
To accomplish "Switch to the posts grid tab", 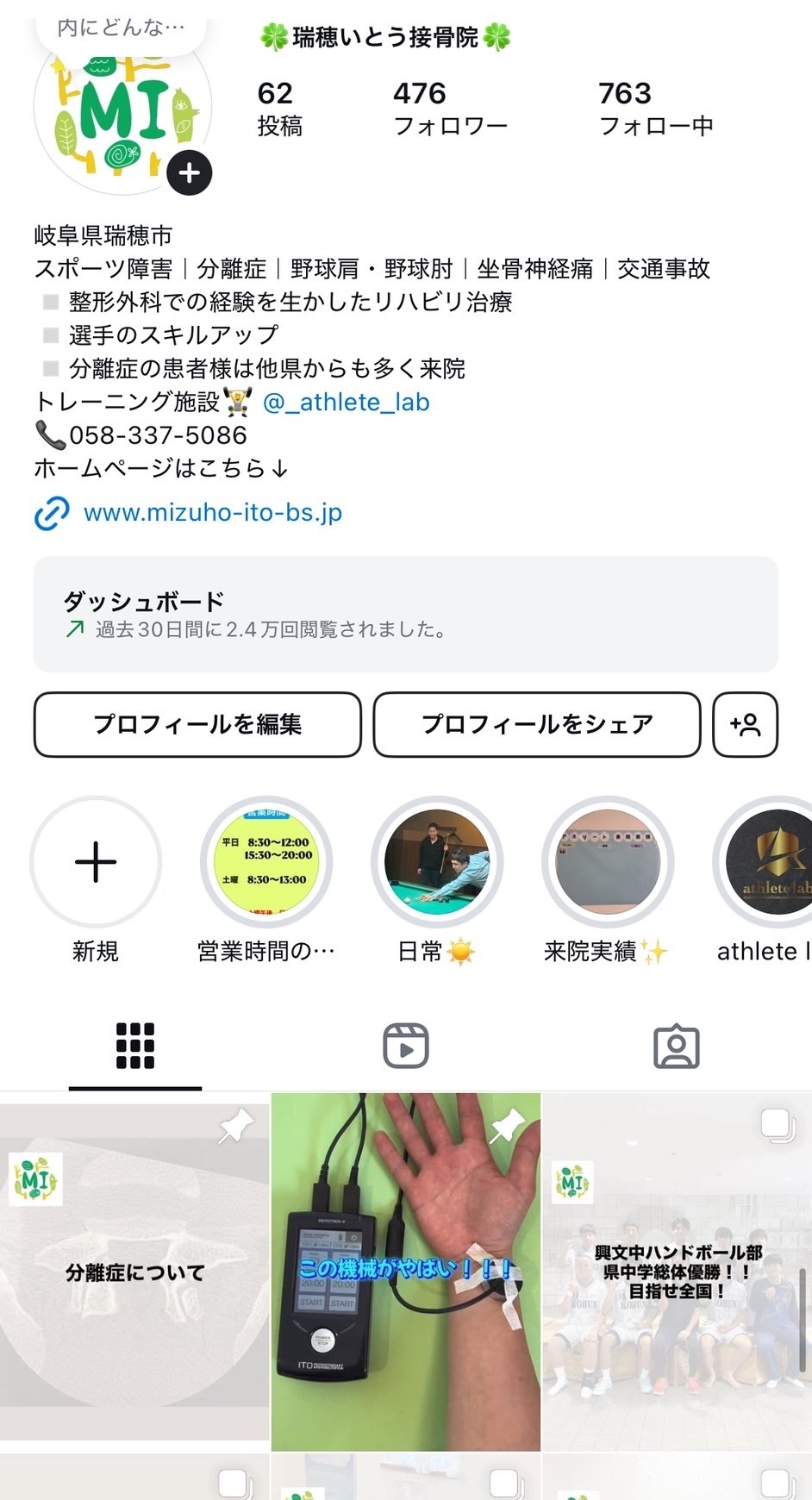I will pyautogui.click(x=135, y=1046).
